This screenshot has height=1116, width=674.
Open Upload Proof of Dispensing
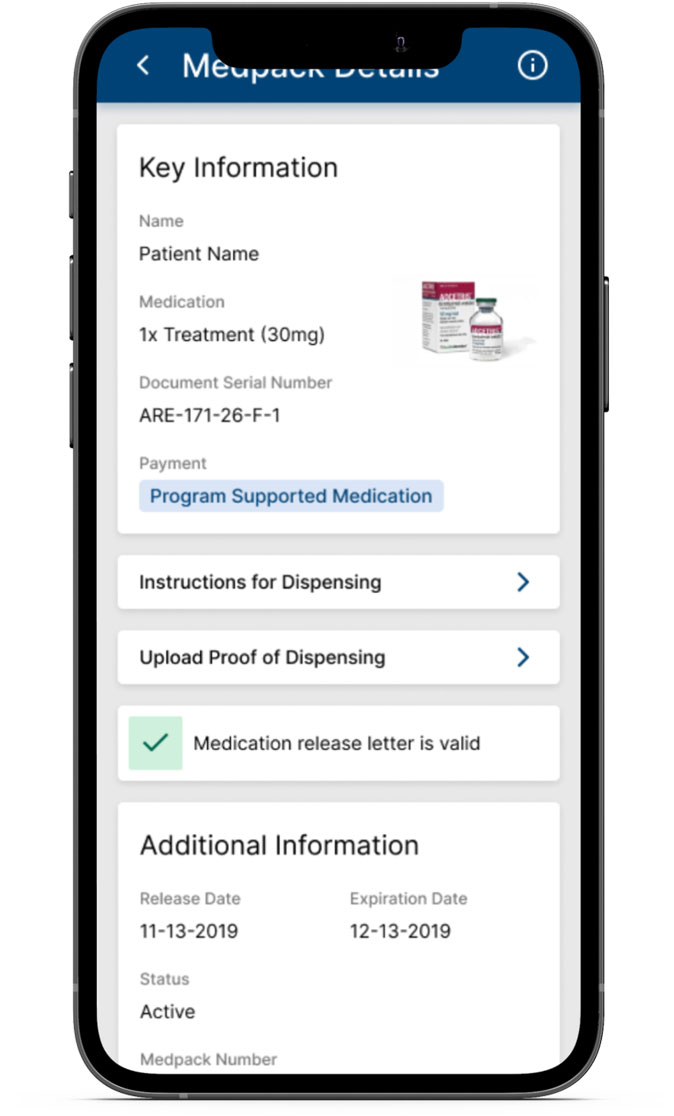[338, 657]
